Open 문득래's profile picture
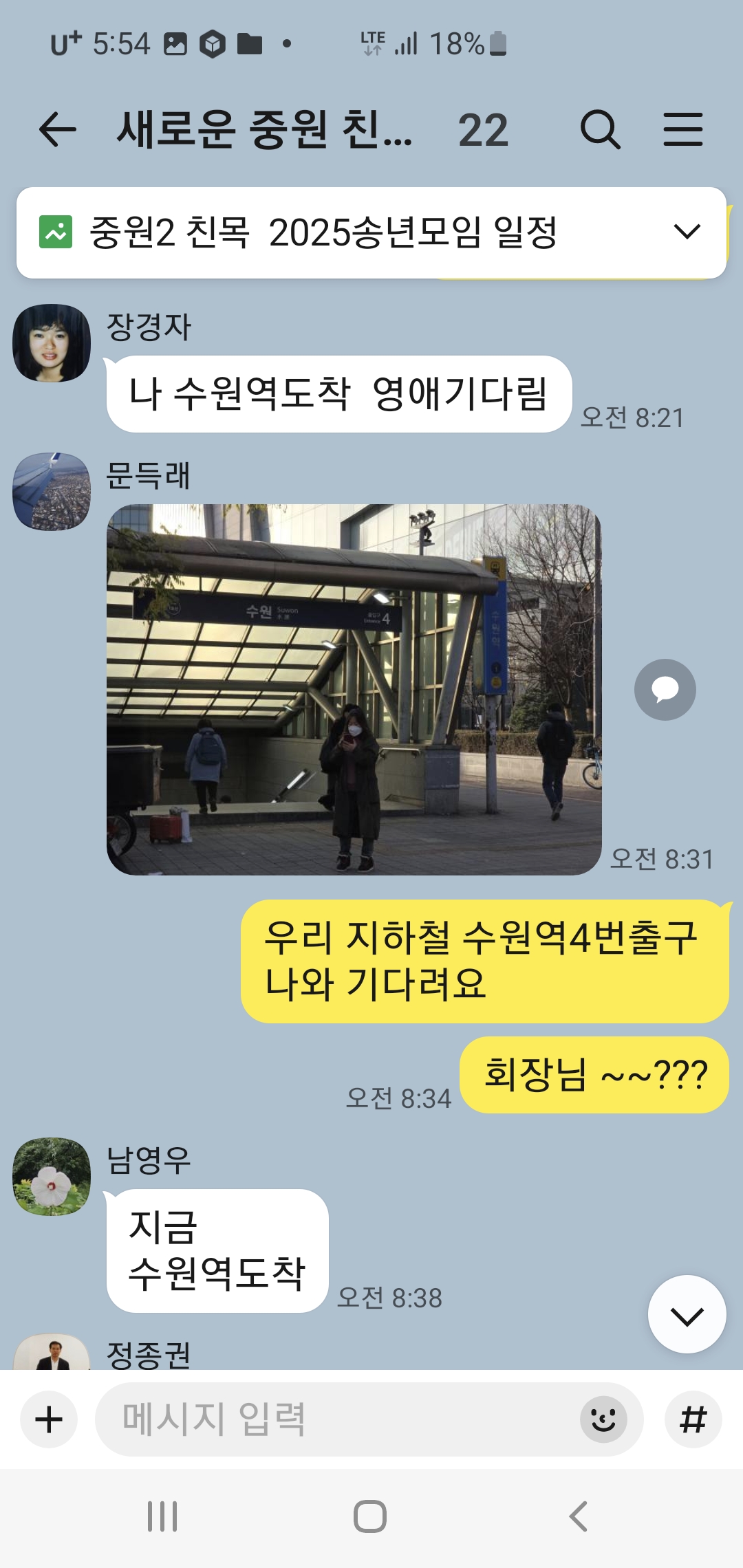 click(x=52, y=491)
